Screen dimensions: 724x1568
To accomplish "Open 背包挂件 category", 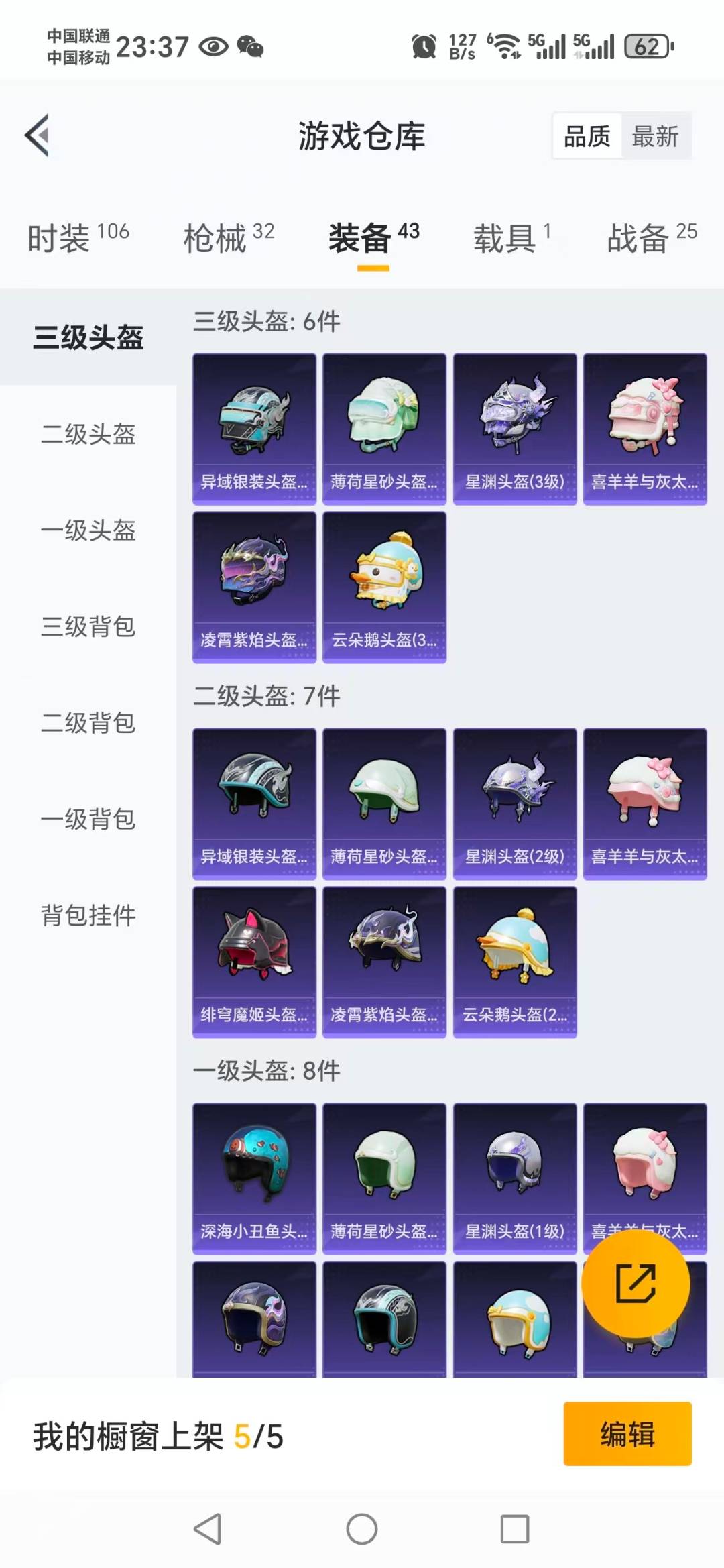I will click(x=88, y=915).
